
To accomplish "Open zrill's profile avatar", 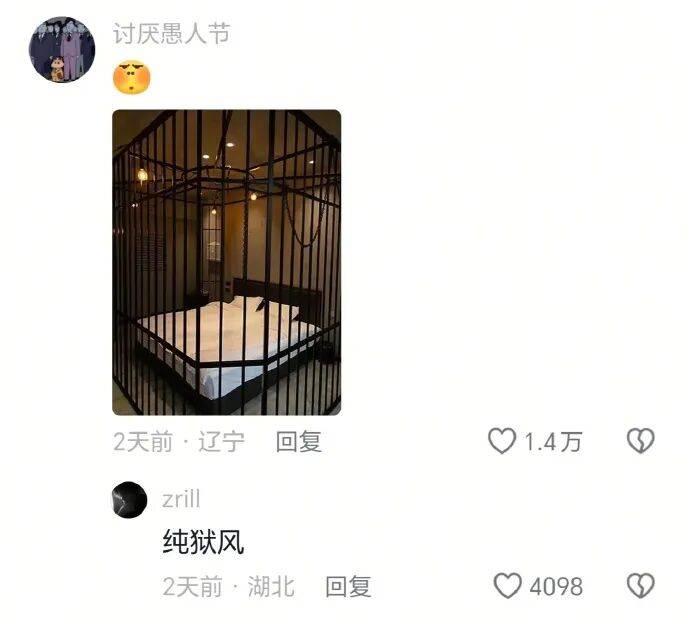I will click(x=130, y=499).
